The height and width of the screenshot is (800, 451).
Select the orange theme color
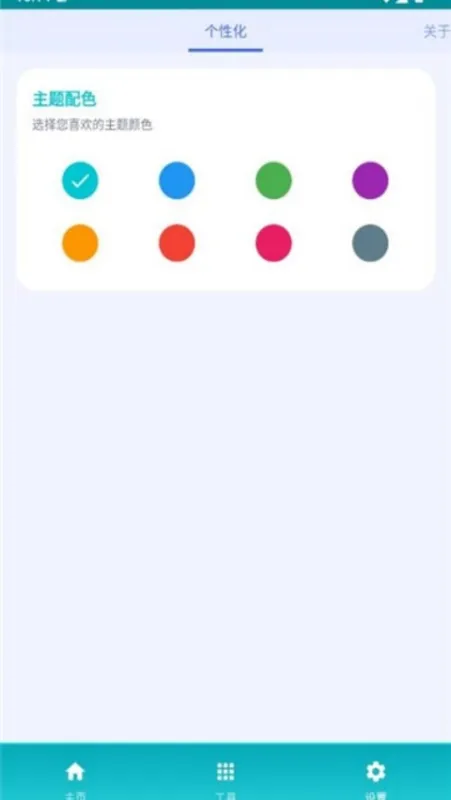point(80,243)
